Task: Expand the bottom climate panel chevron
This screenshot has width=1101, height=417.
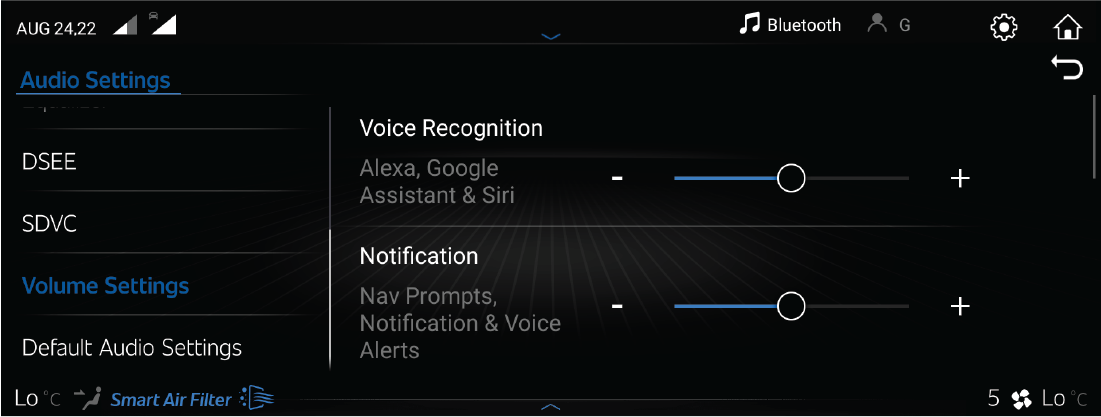Action: 551,406
